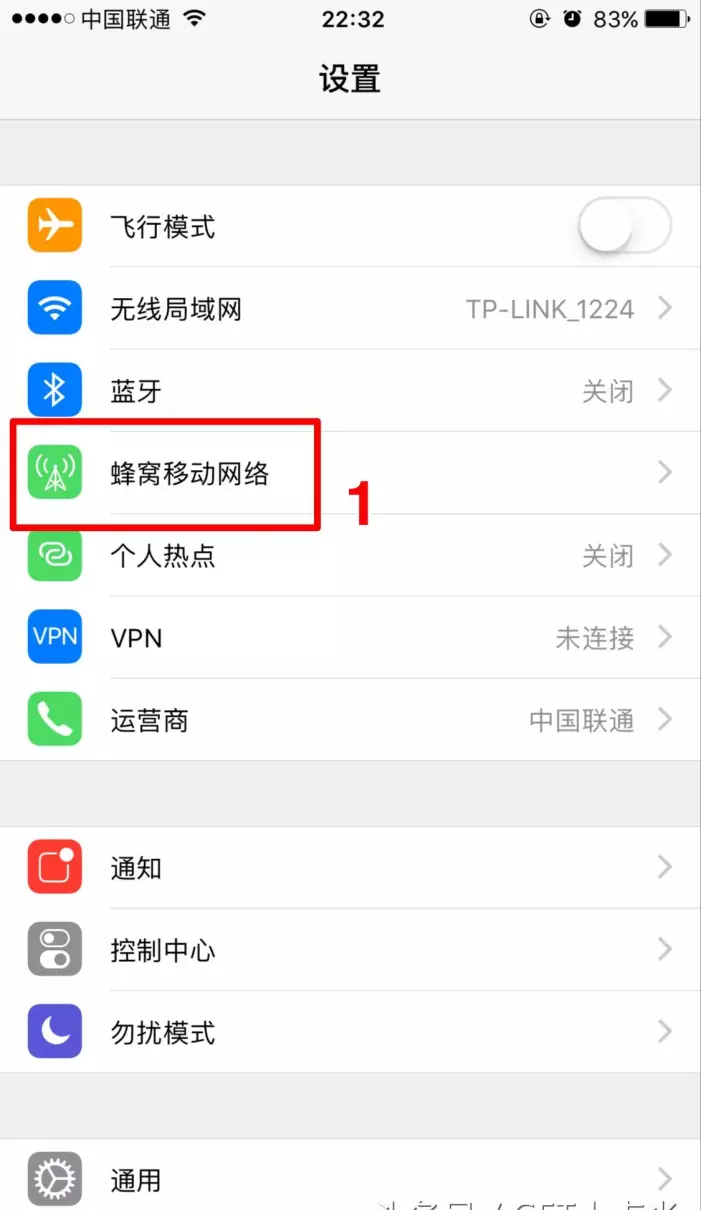Open the VPN settings row

click(350, 637)
